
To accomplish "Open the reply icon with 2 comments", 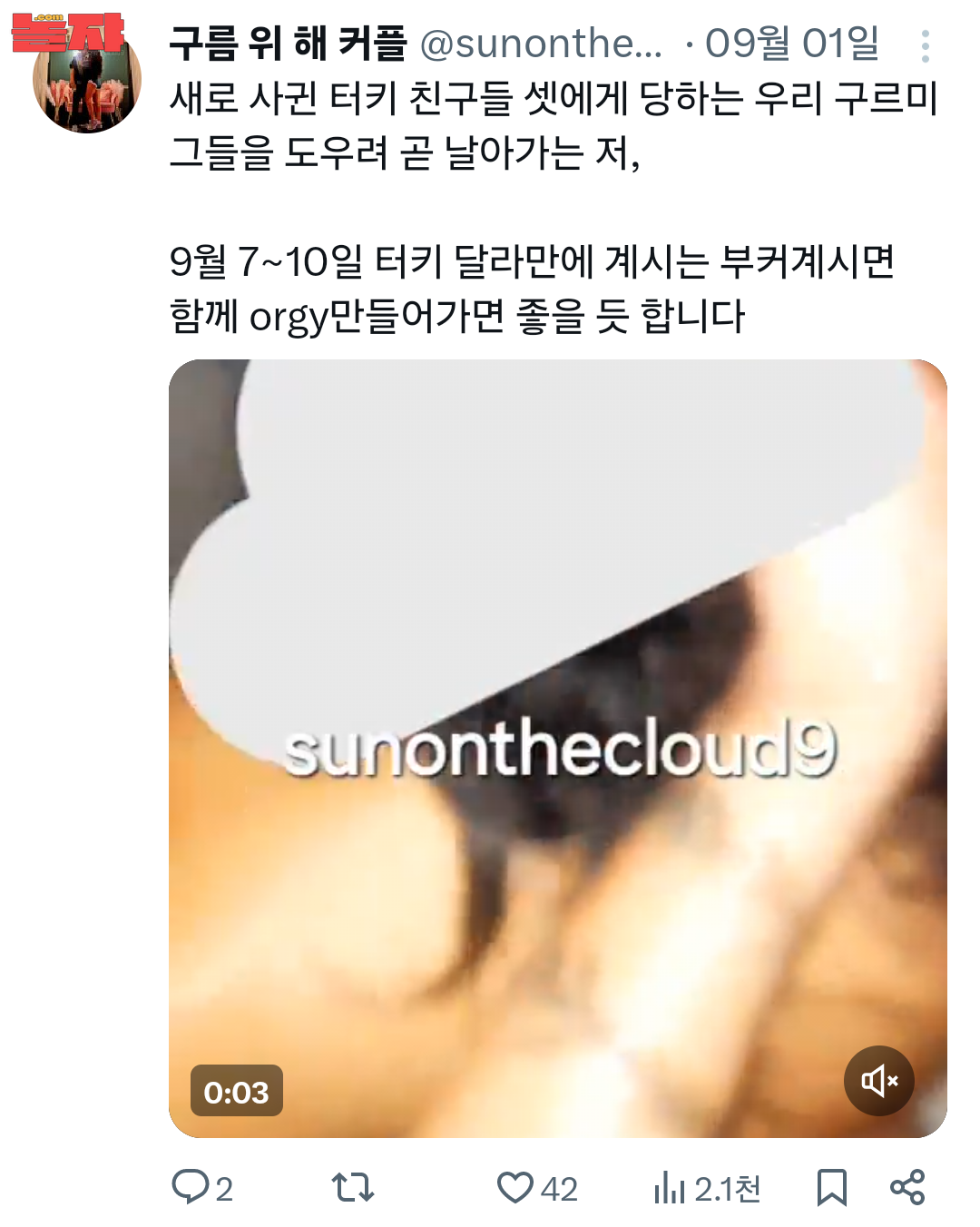I will coord(191,1187).
